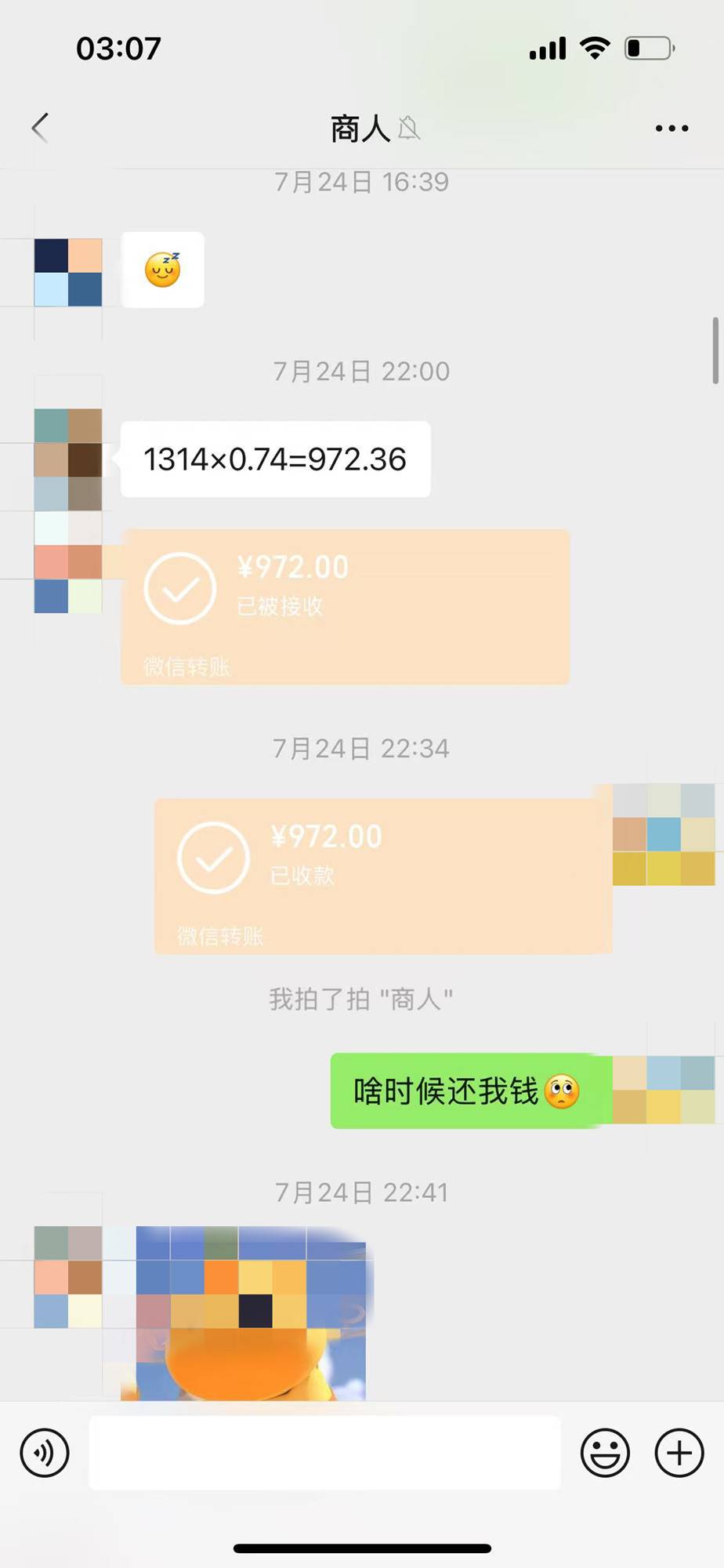
Task: Go back from the 商人 chat
Action: point(41,128)
